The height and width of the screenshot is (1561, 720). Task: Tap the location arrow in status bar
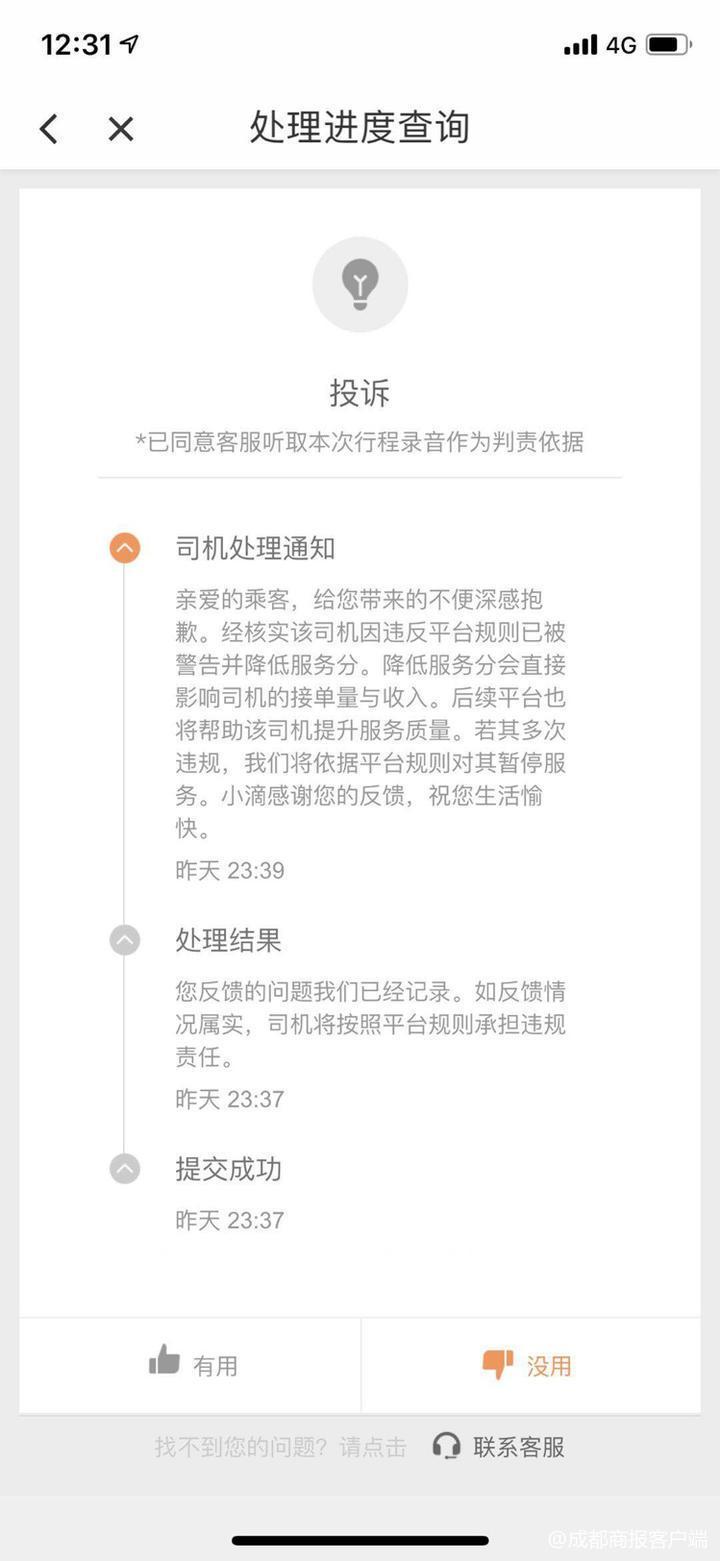(128, 42)
